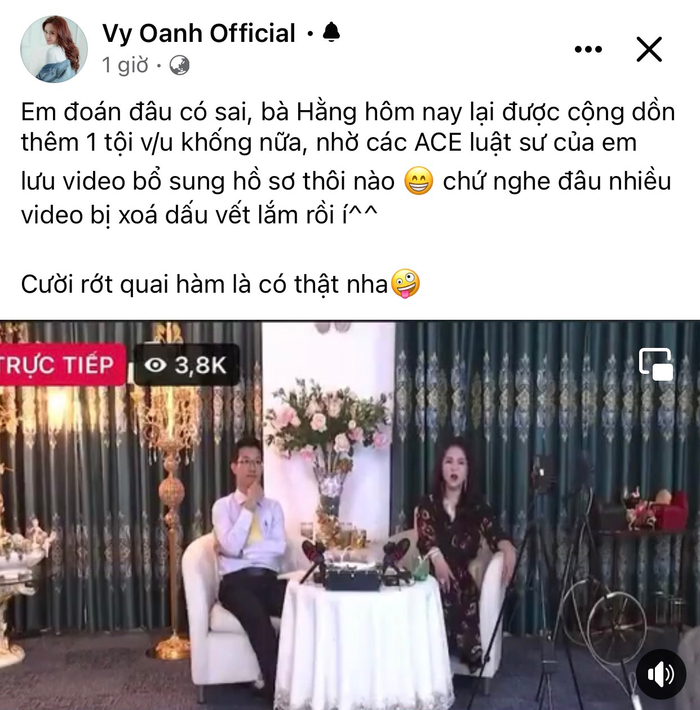The height and width of the screenshot is (710, 700).
Task: Open the three-dot post options menu
Action: [x=589, y=48]
